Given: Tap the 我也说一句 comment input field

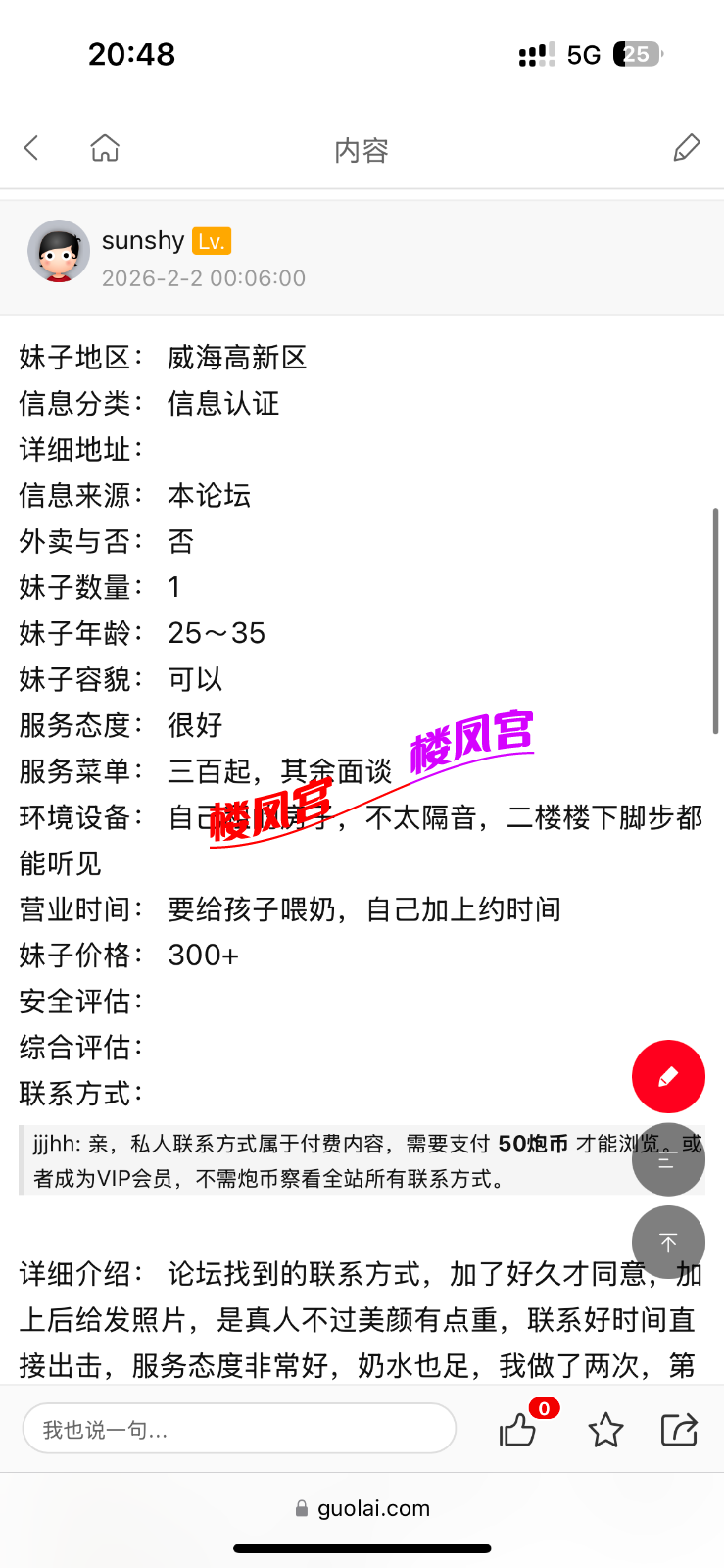Looking at the screenshot, I should tap(239, 1429).
